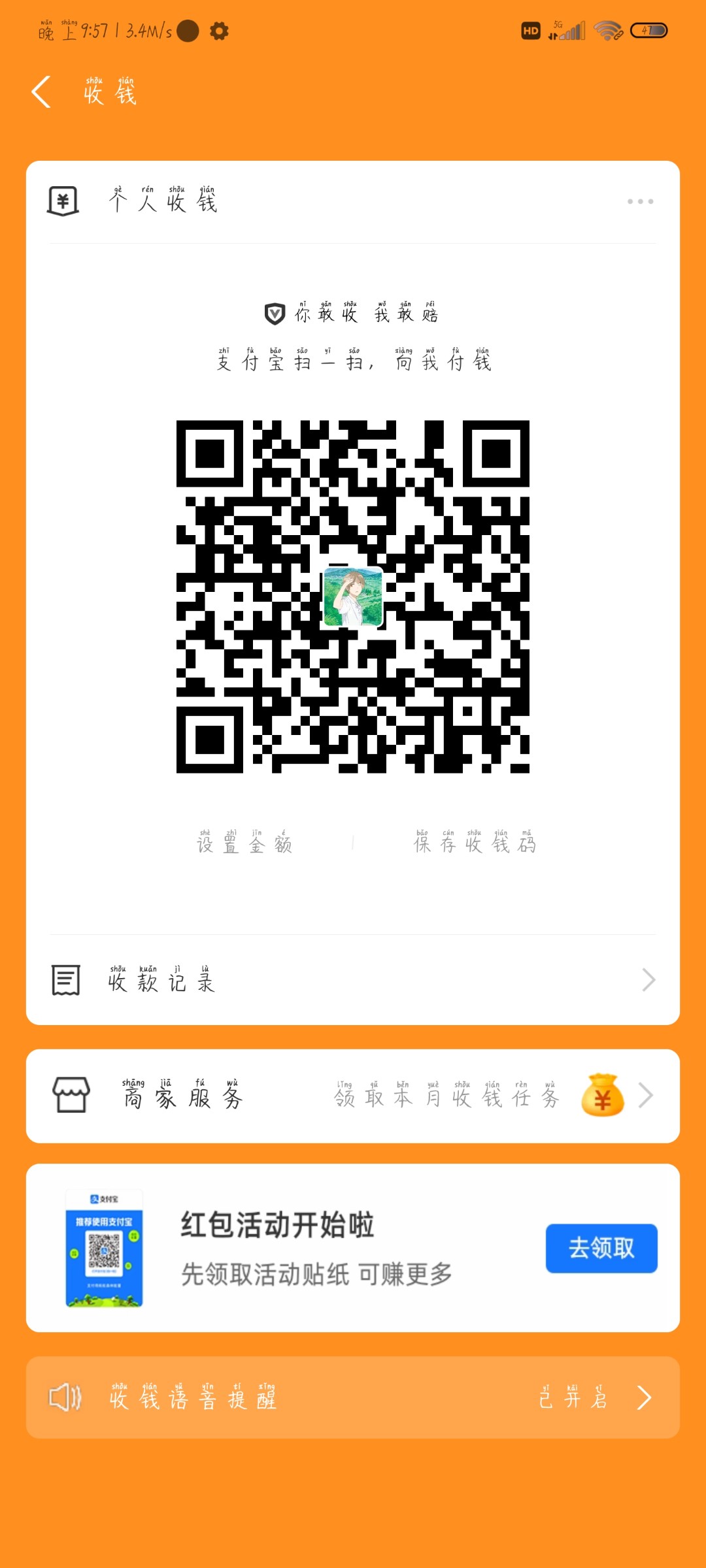The image size is (706, 1568).
Task: Open 收钱语音提醒 voice alert settings
Action: 353,1397
